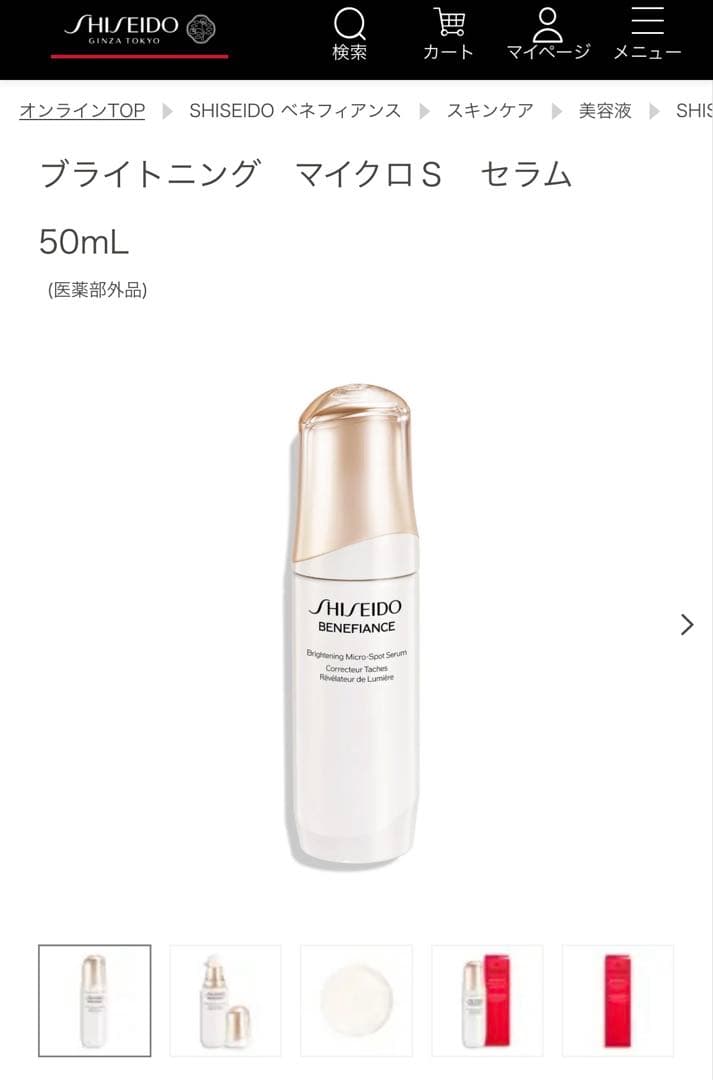This screenshot has width=713, height=1080.
Task: Tap the SHISEIDO logo to go home
Action: tap(139, 28)
